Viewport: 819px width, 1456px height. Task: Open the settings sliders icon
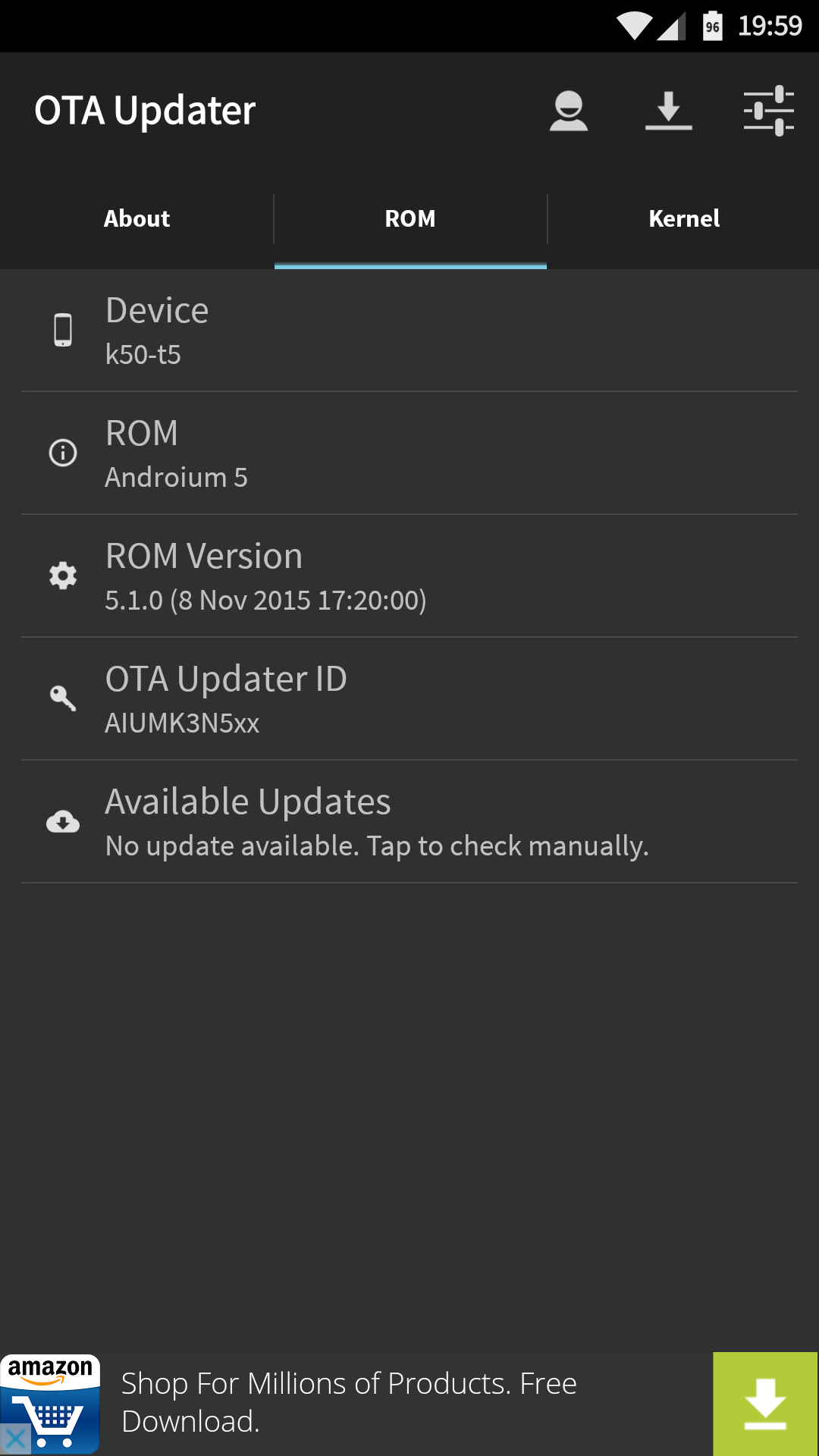768,111
